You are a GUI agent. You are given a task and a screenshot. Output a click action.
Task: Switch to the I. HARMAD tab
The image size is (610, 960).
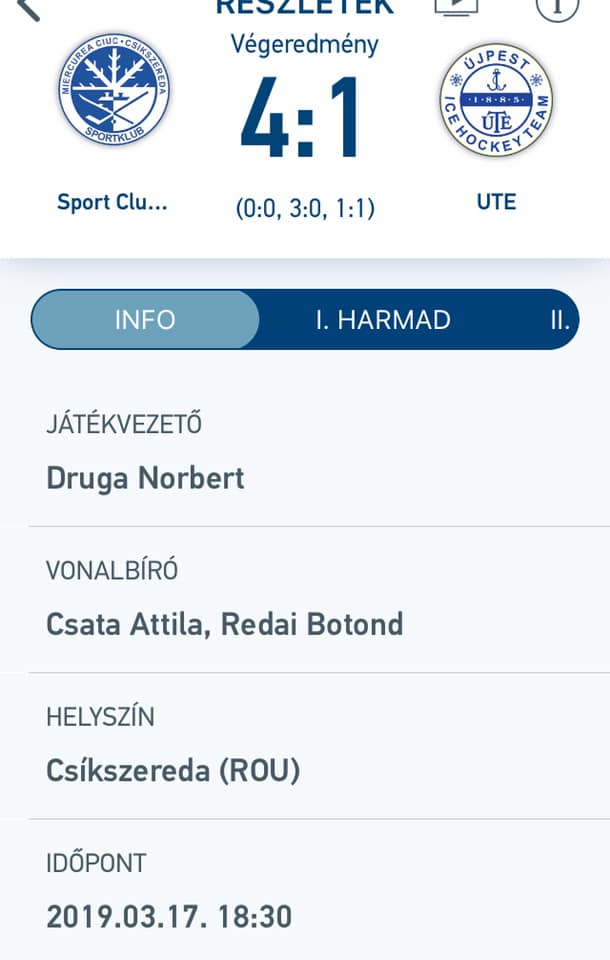click(x=383, y=320)
